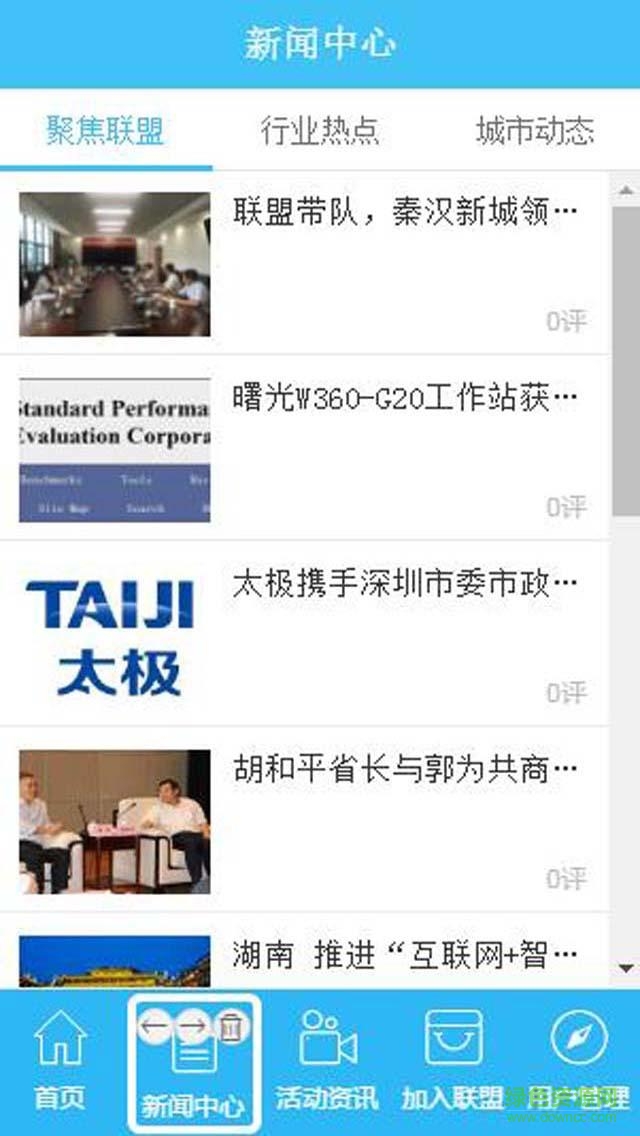Open the 活动资讯 tab
Image resolution: width=640 pixels, height=1136 pixels.
pos(327,1060)
